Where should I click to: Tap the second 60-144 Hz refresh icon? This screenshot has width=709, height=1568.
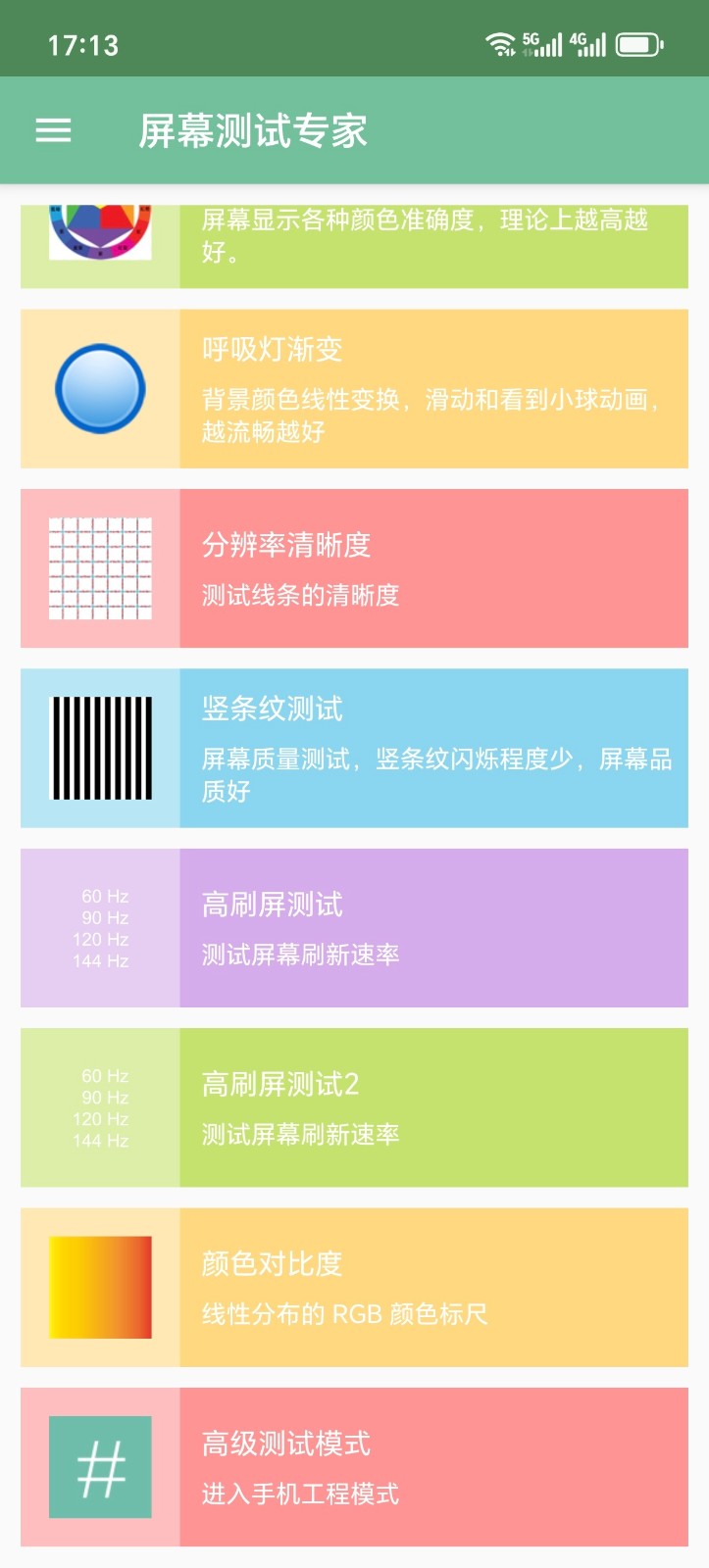[x=99, y=1106]
